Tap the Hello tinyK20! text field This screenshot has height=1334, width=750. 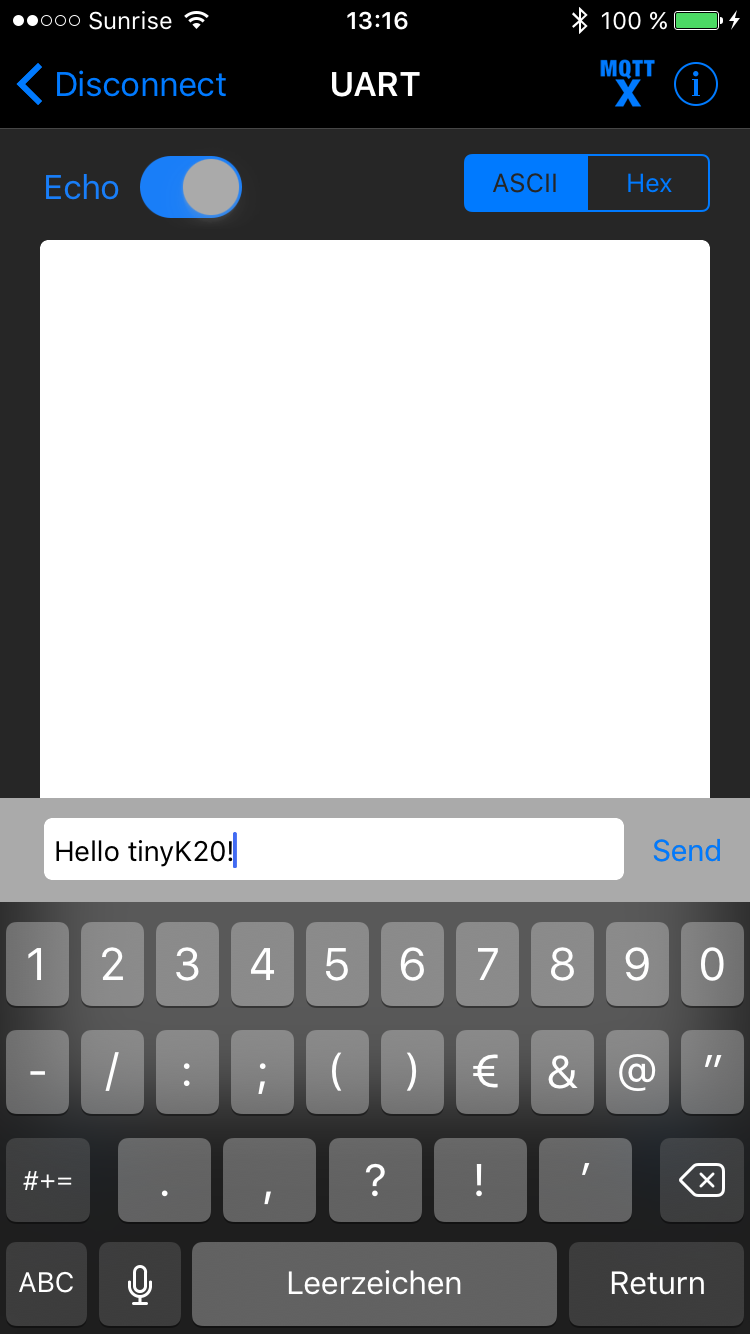[333, 850]
